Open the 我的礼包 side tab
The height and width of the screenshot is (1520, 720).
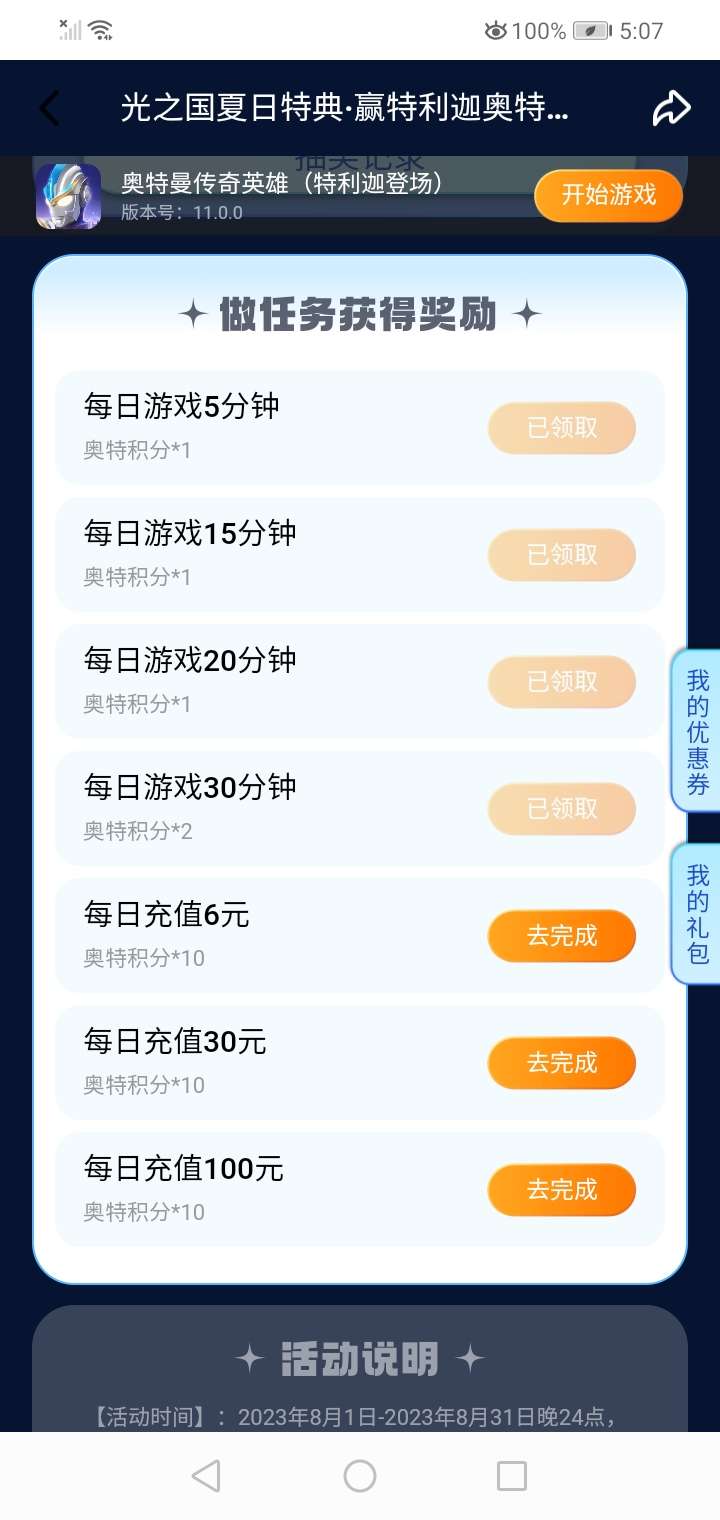697,914
